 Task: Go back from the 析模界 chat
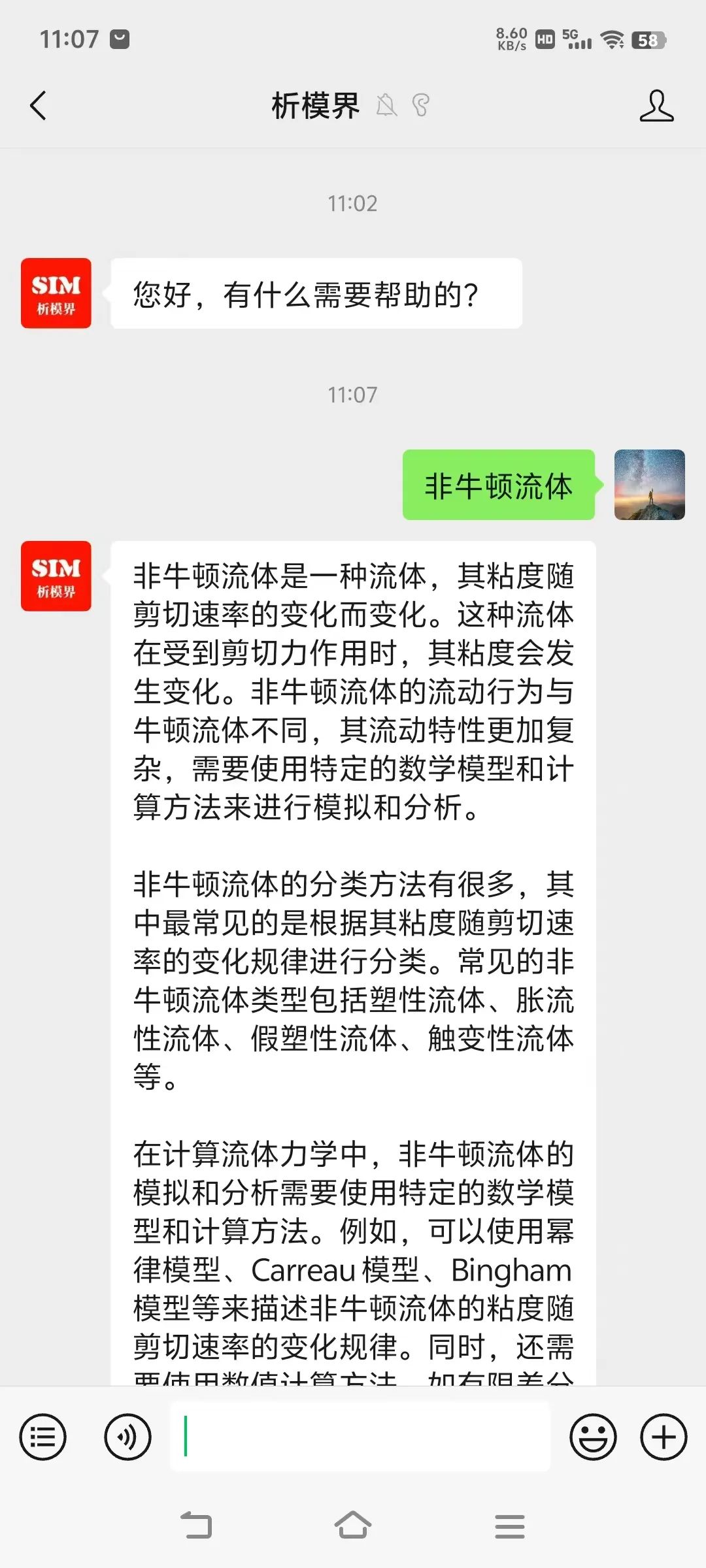(x=39, y=106)
